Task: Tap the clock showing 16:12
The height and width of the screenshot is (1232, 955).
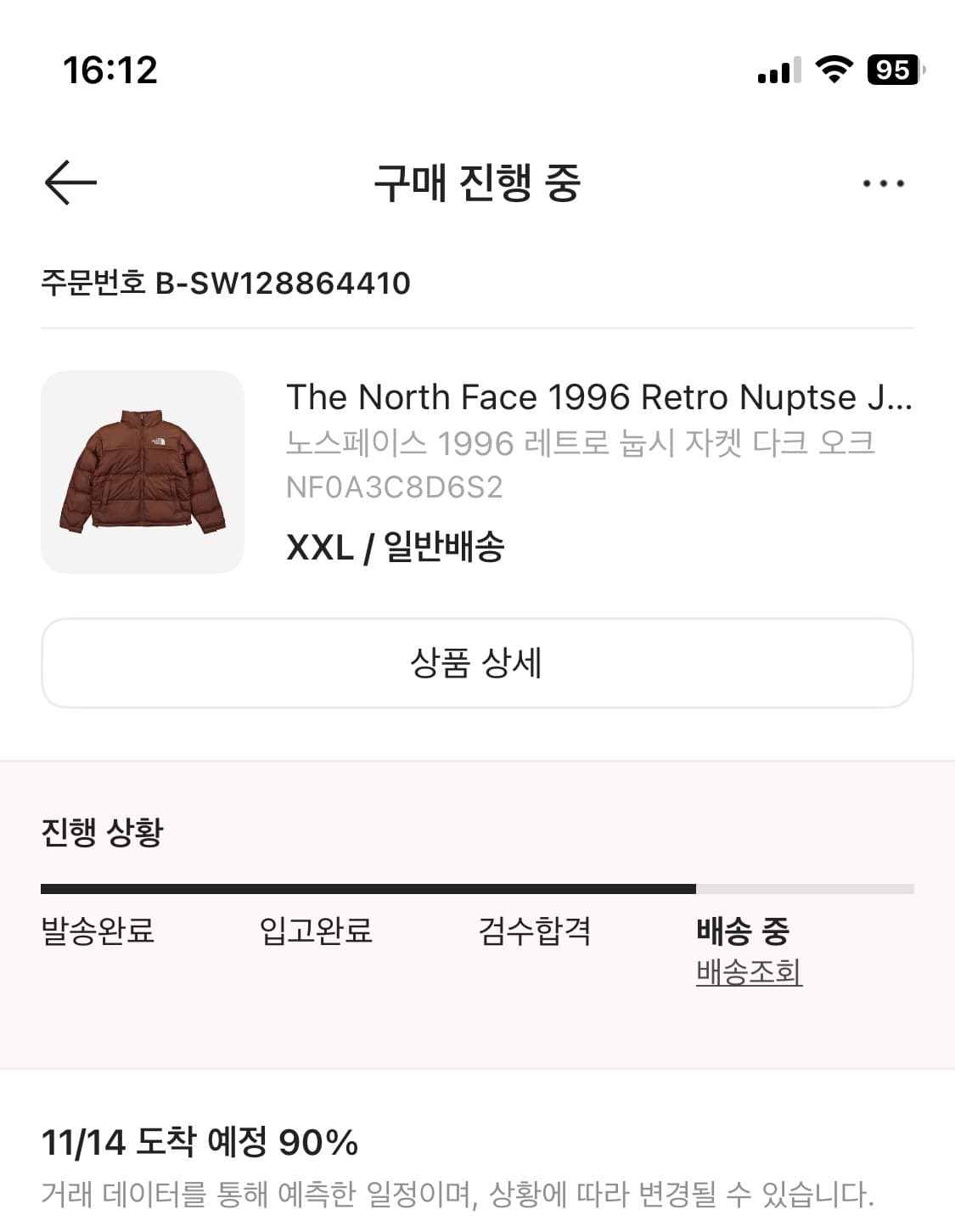Action: (108, 72)
